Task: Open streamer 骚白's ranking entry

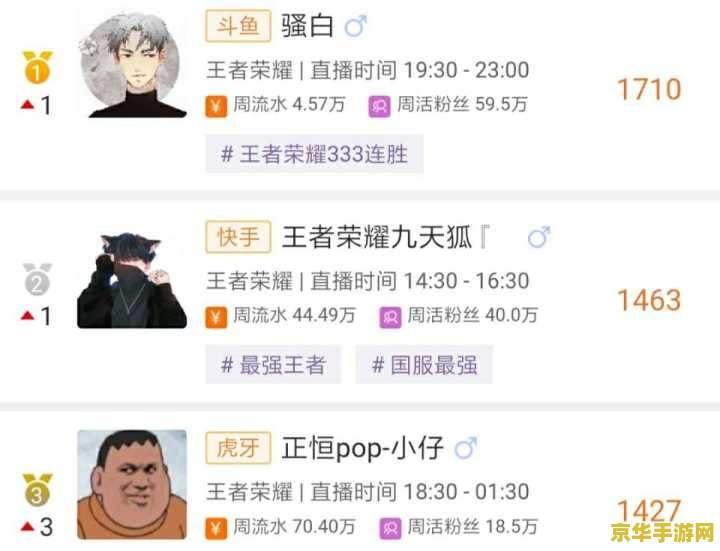Action: click(x=308, y=26)
